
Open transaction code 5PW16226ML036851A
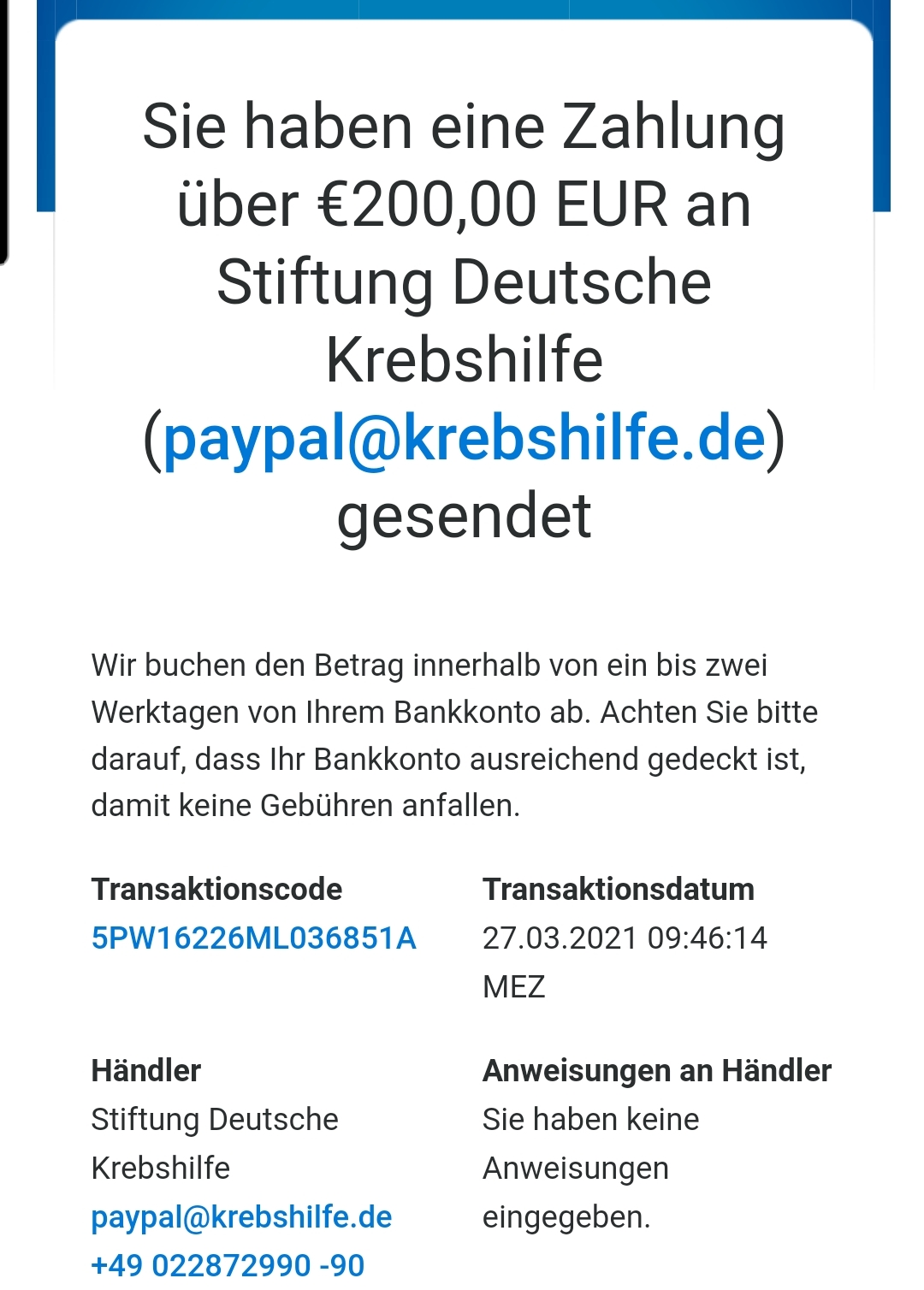click(253, 938)
